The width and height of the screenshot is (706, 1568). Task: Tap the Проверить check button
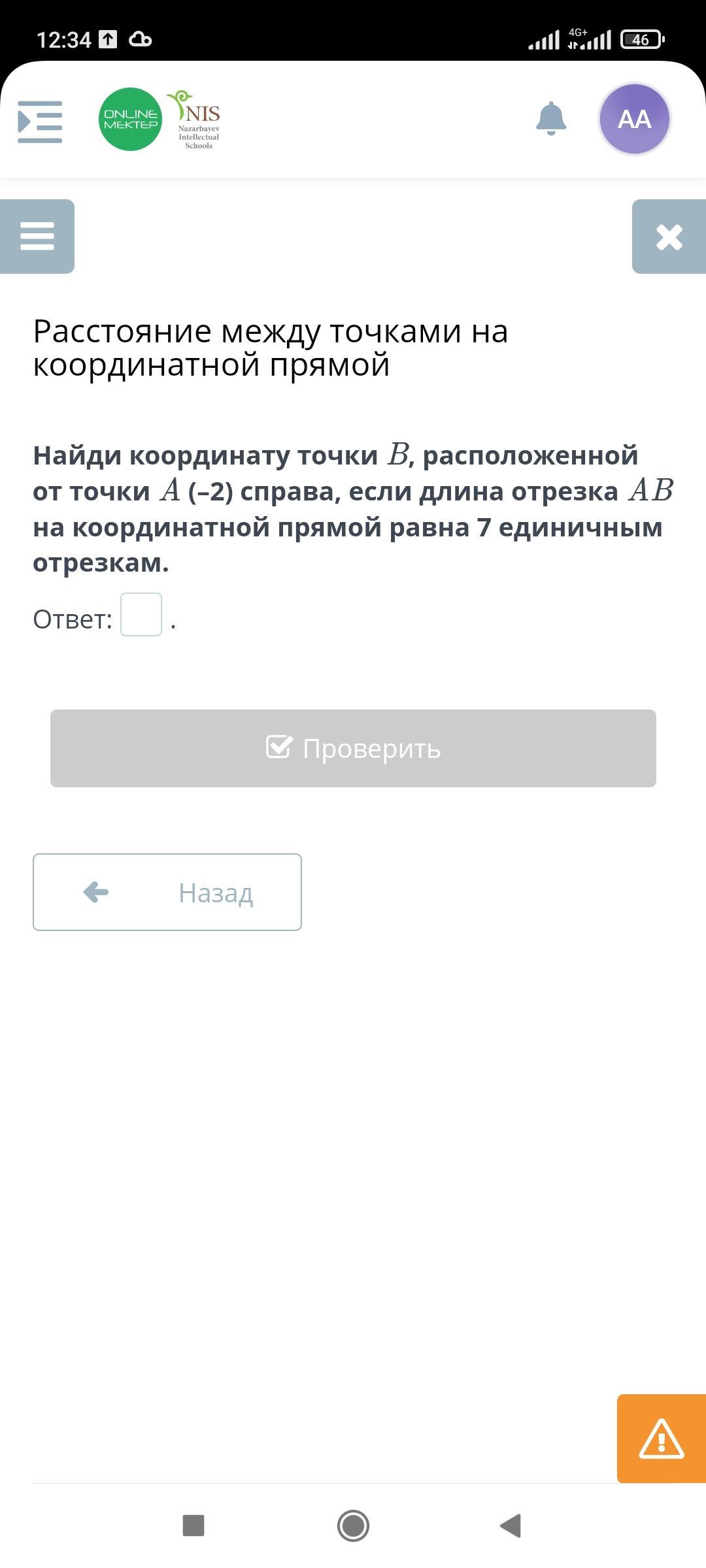tap(353, 749)
